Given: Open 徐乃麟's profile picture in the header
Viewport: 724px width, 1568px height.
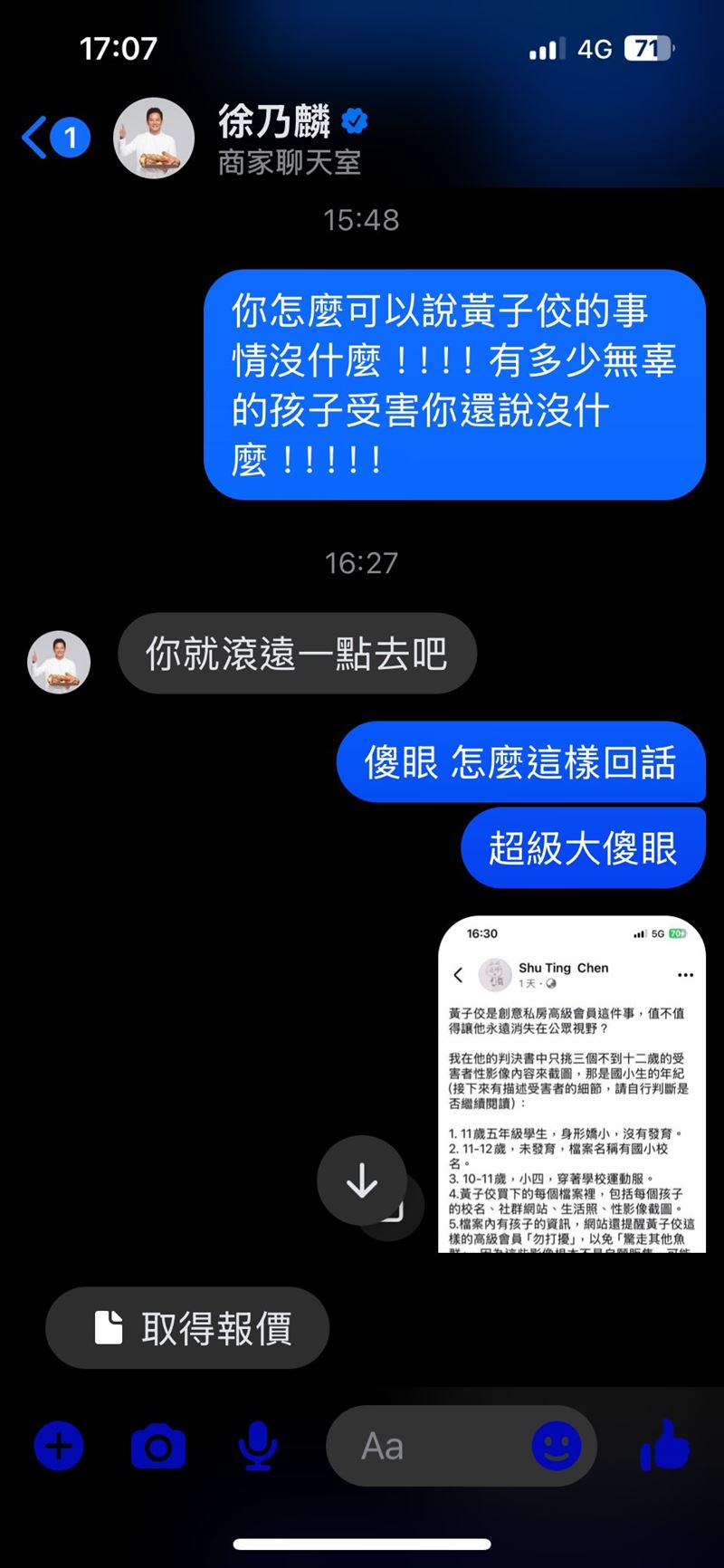Looking at the screenshot, I should click(x=153, y=138).
